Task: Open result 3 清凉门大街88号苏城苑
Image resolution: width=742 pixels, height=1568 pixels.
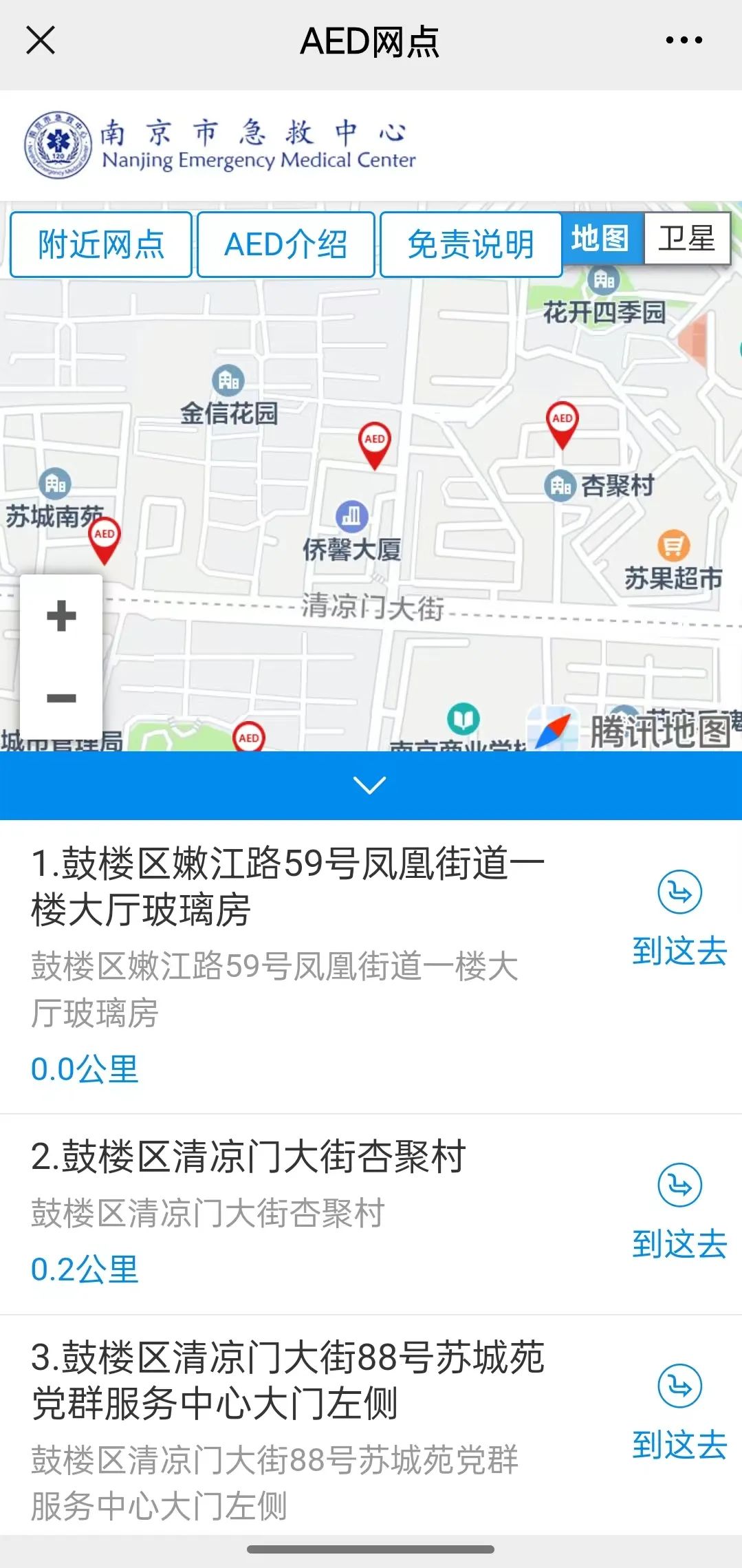Action: [x=287, y=1380]
